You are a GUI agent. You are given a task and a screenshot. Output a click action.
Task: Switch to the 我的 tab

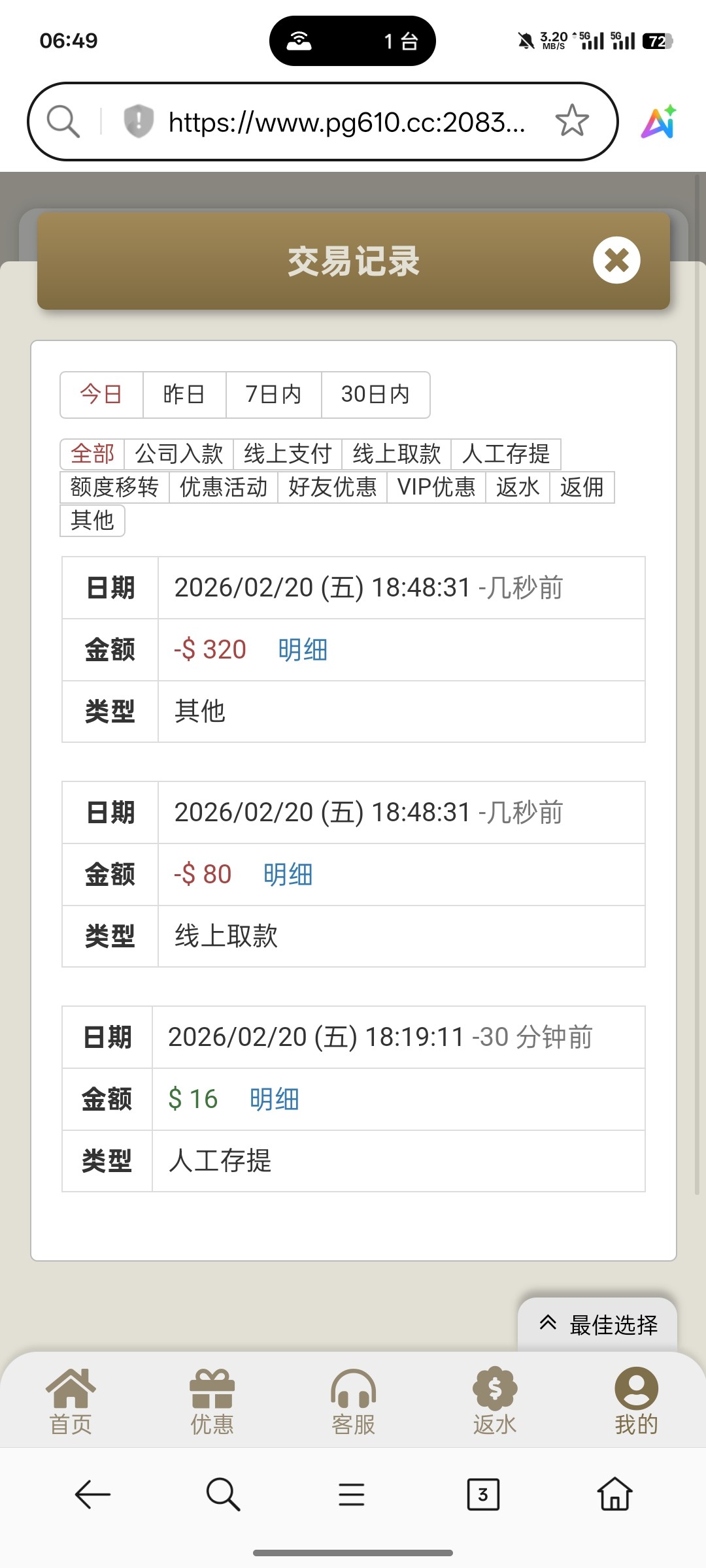tap(636, 1401)
